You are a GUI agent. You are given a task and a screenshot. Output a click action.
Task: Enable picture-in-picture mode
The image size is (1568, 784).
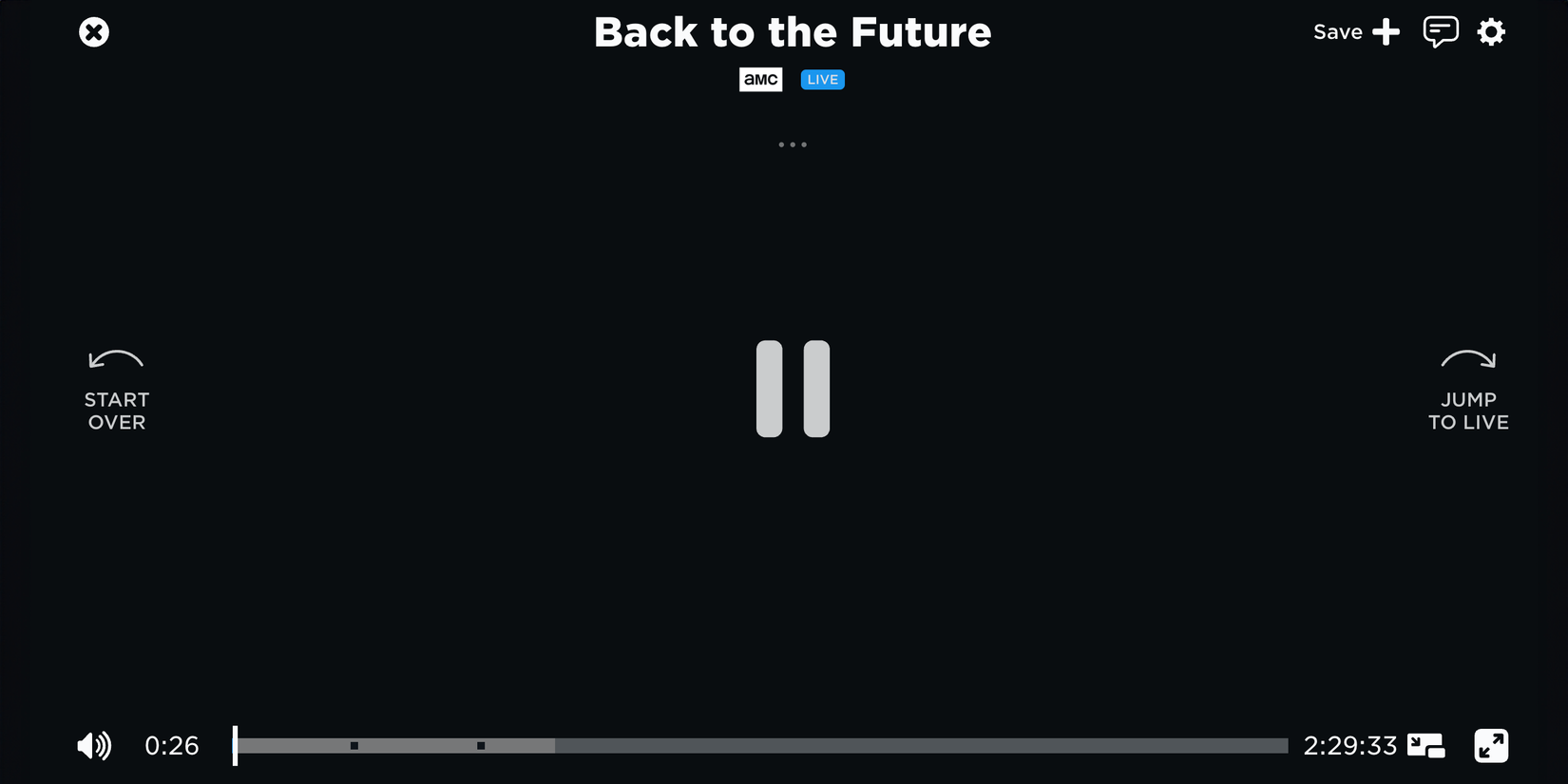[x=1425, y=746]
